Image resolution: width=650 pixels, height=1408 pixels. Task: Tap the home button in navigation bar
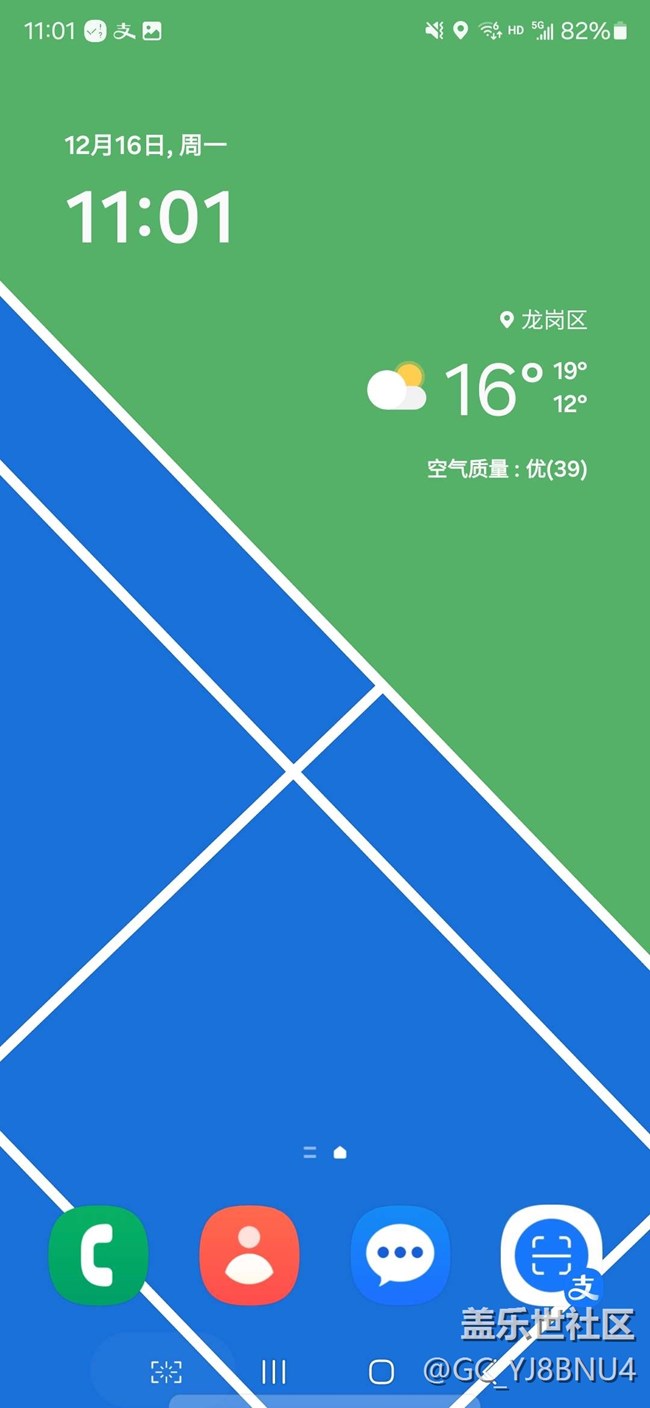[381, 1371]
